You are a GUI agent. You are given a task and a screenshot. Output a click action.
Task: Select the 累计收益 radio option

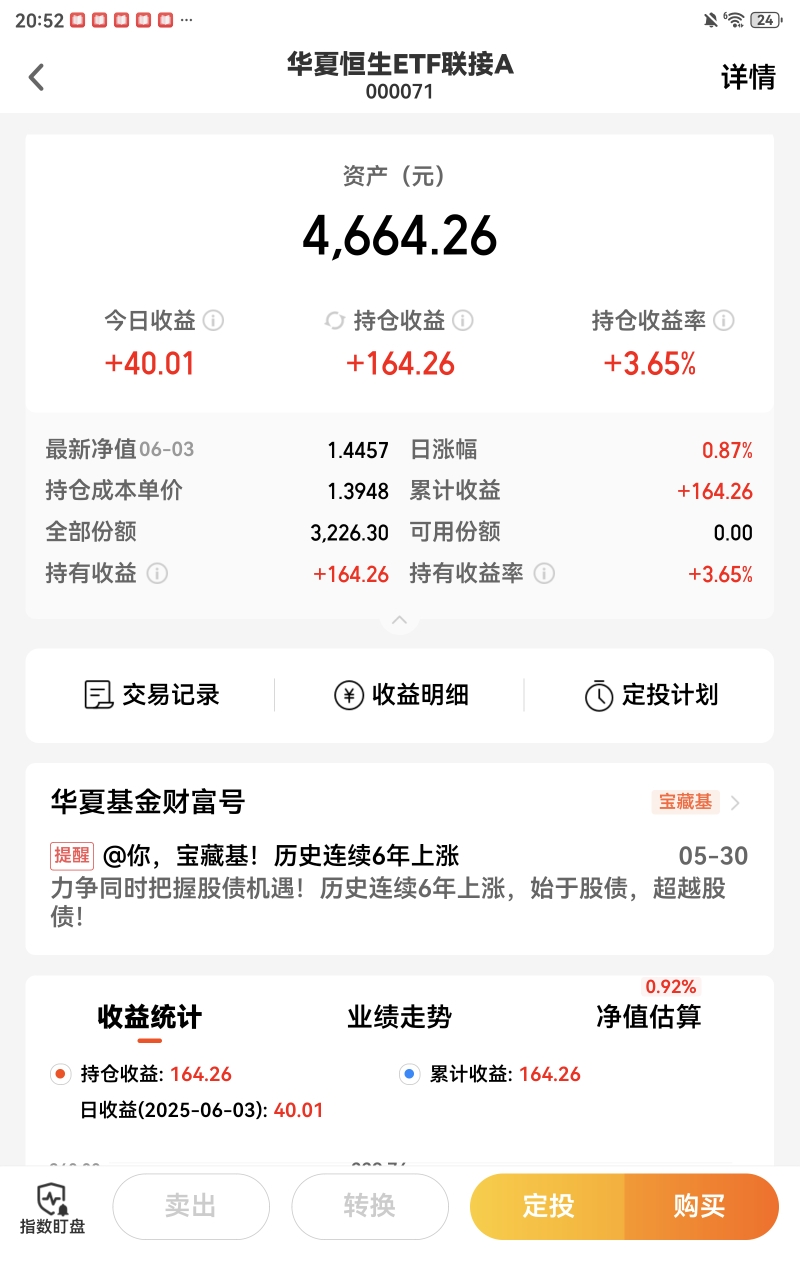408,1075
